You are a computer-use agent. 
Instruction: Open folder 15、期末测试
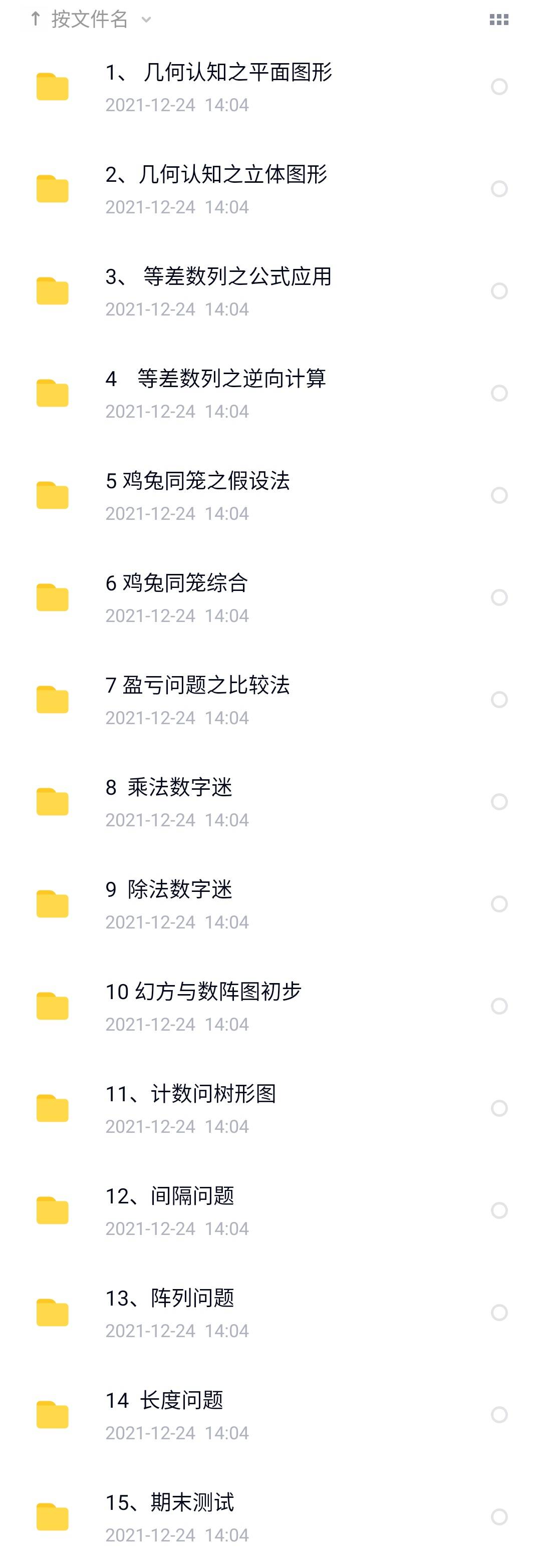tap(170, 1503)
